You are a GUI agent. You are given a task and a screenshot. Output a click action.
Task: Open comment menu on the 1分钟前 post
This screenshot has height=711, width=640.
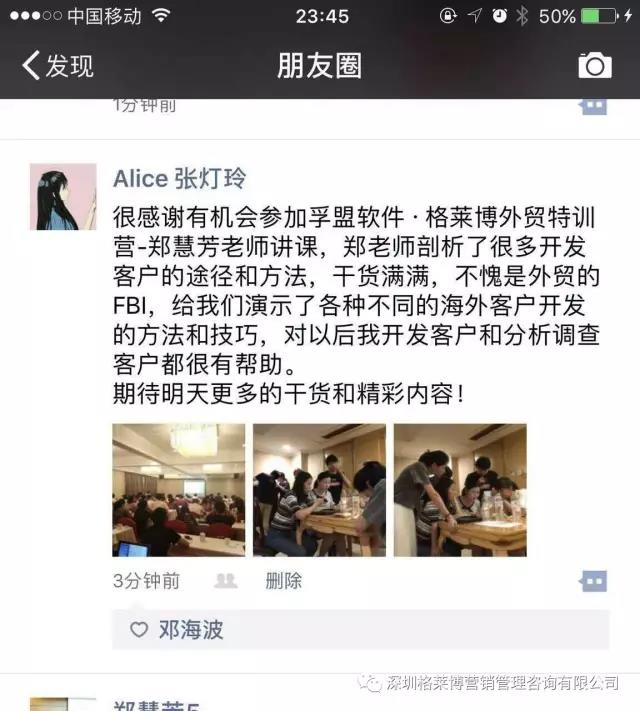click(x=593, y=105)
